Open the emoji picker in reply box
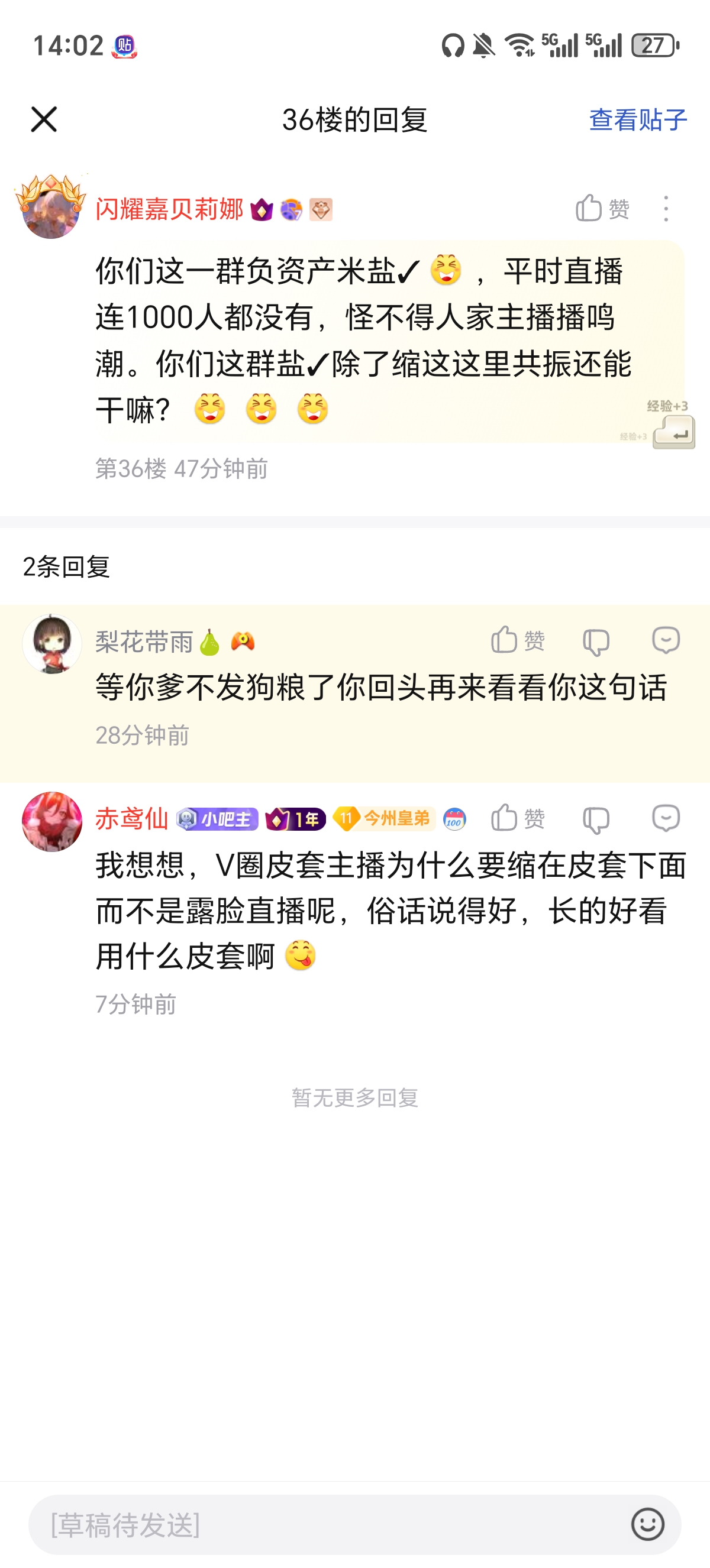The width and height of the screenshot is (710, 1568). (647, 1525)
